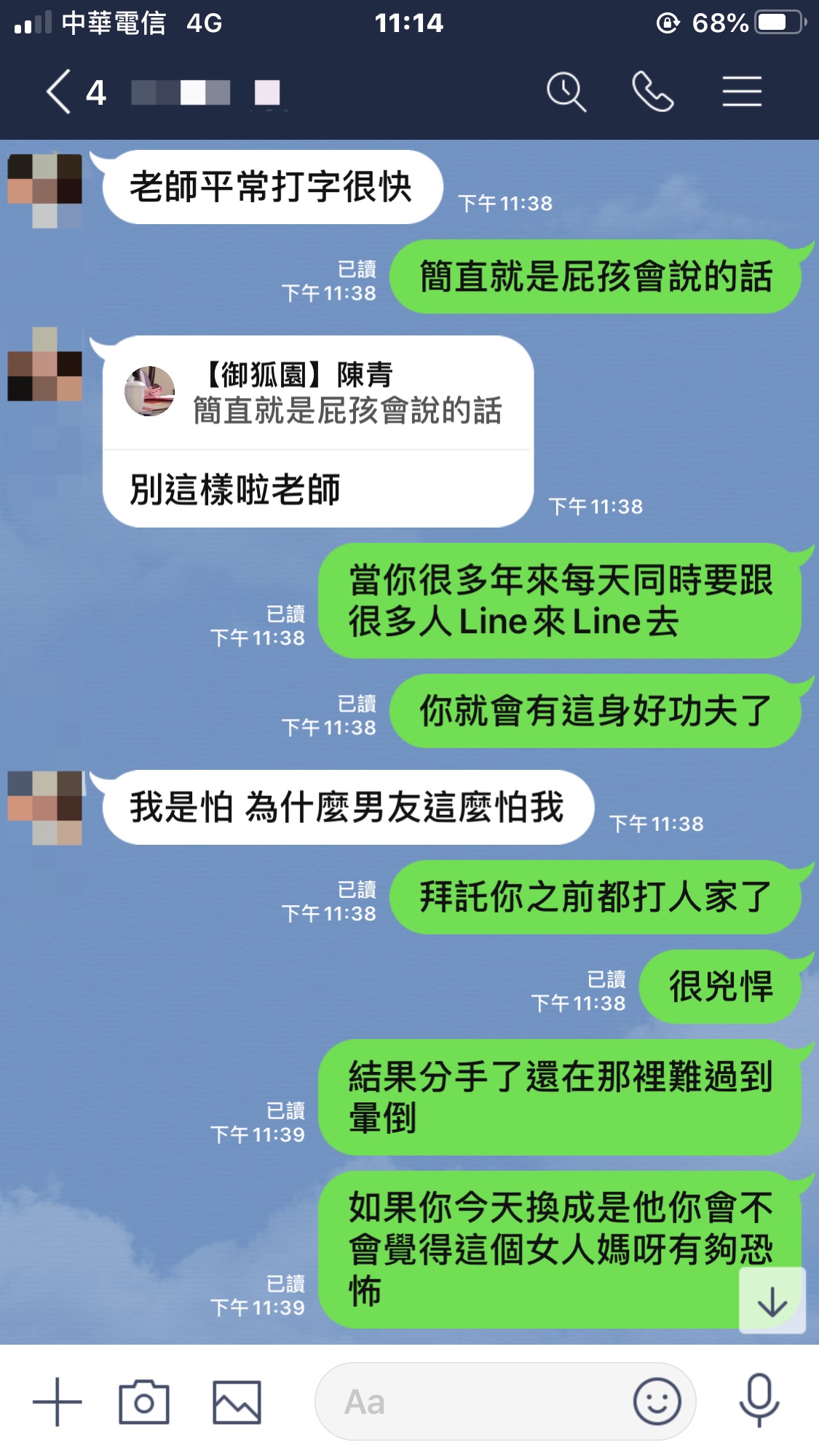Open the camera
The height and width of the screenshot is (1456, 819).
coord(144,1401)
